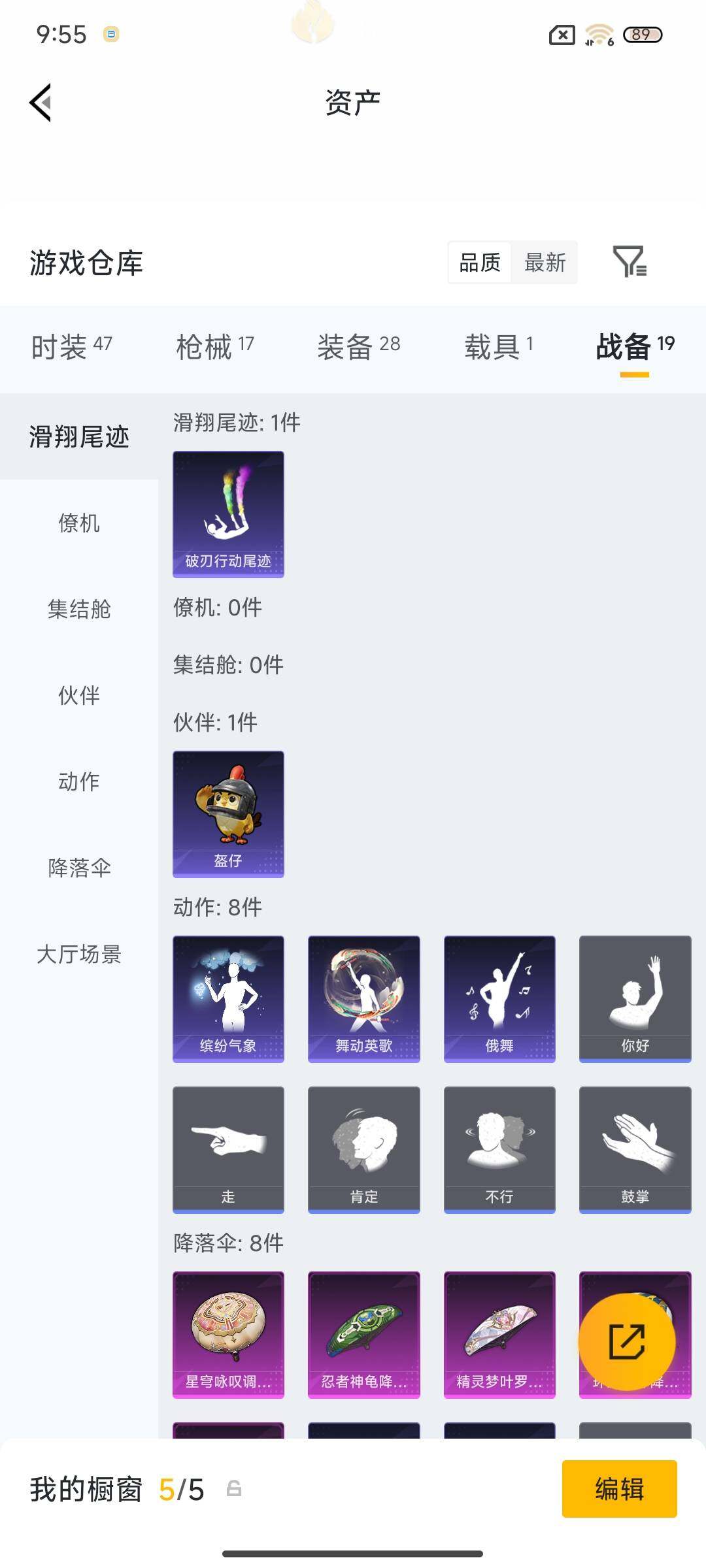The image size is (706, 1568).
Task: Open the 鼓掌 clapping emote
Action: (635, 1150)
